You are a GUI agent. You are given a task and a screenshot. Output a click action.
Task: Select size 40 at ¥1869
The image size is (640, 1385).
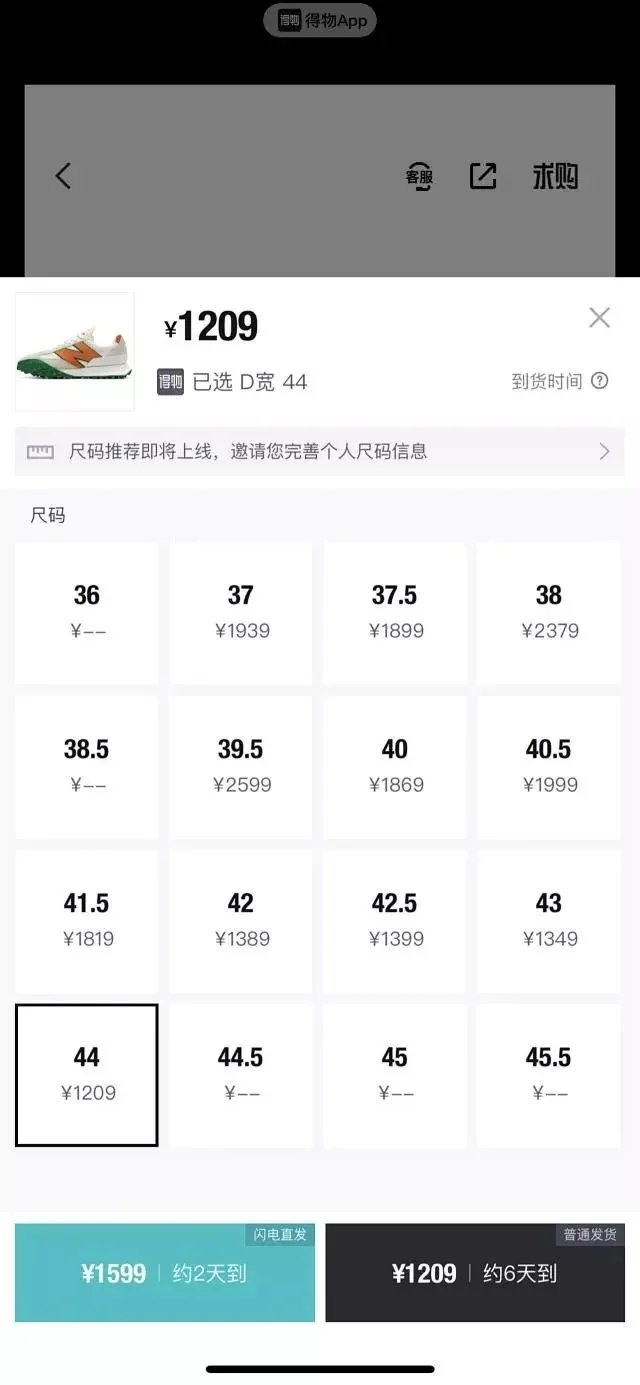click(395, 766)
